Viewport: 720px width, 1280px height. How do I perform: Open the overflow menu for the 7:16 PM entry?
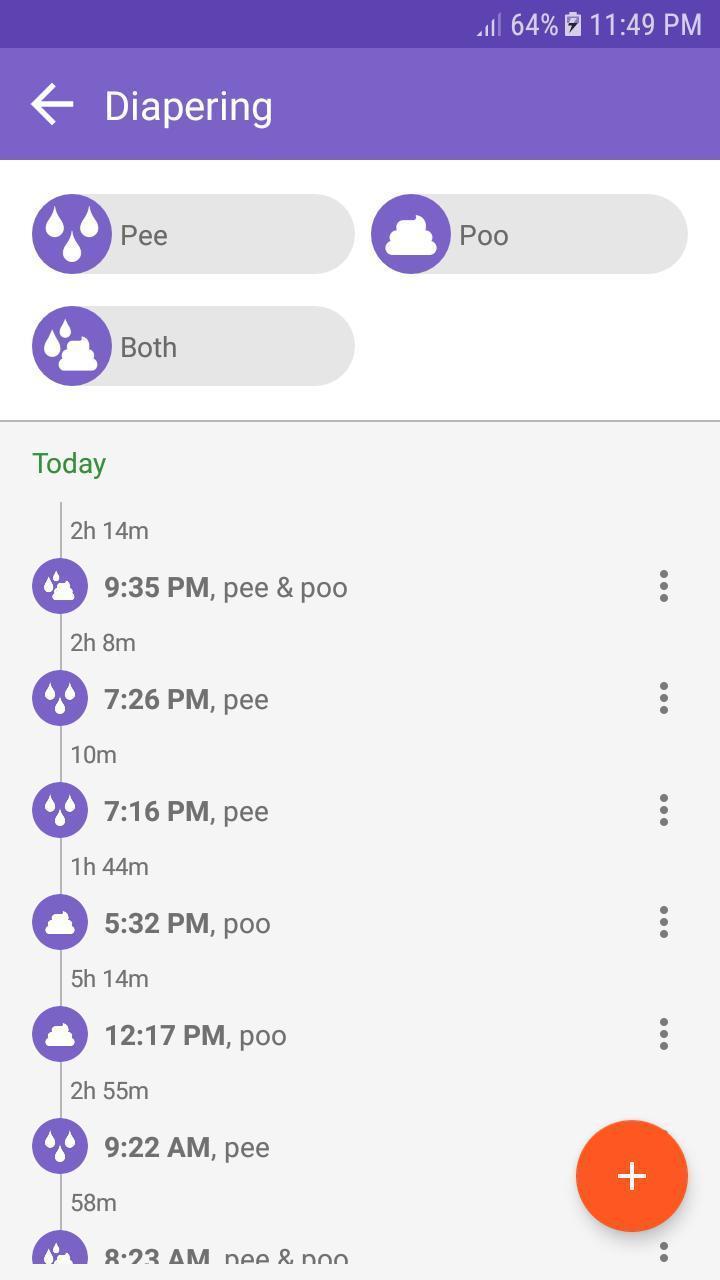663,810
